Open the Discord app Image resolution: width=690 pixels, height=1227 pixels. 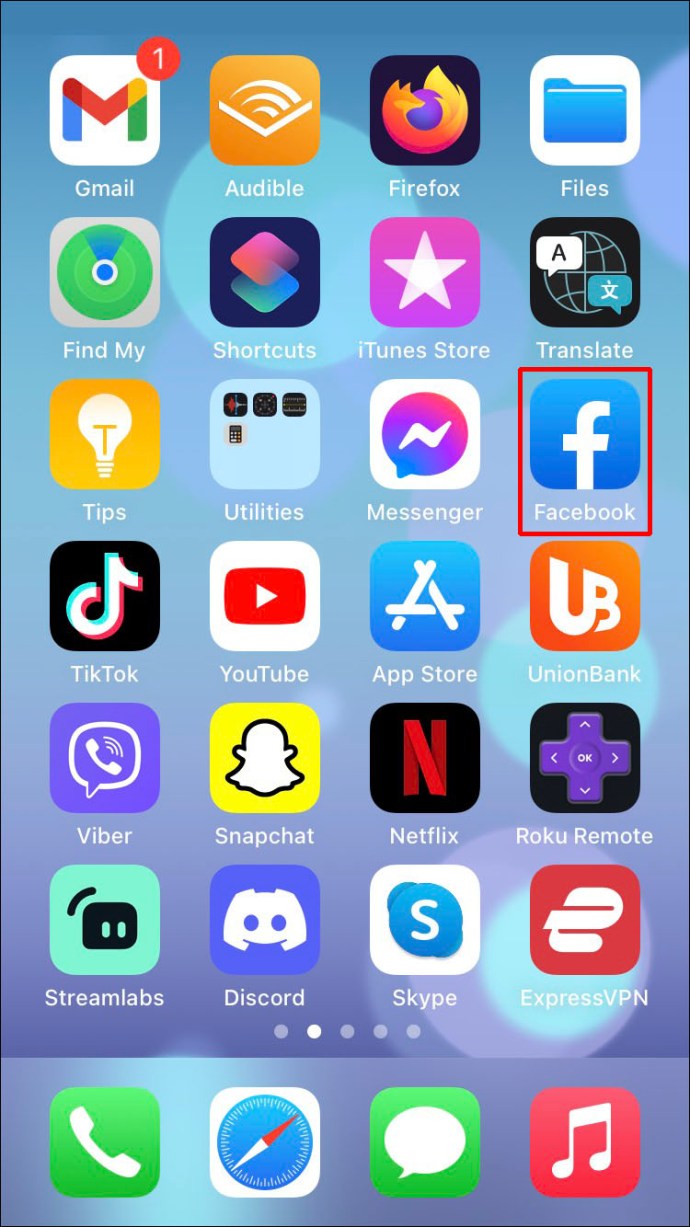point(265,920)
